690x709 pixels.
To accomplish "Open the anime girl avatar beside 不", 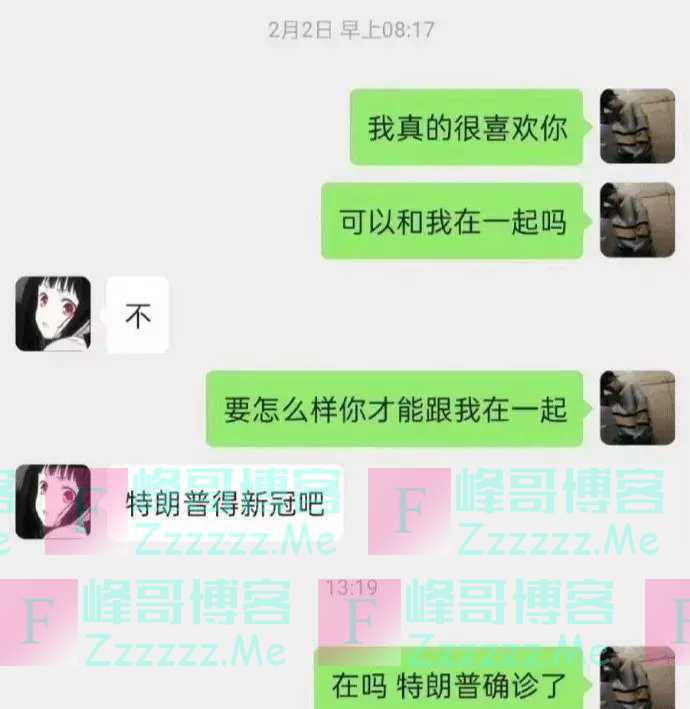I will 53,314.
